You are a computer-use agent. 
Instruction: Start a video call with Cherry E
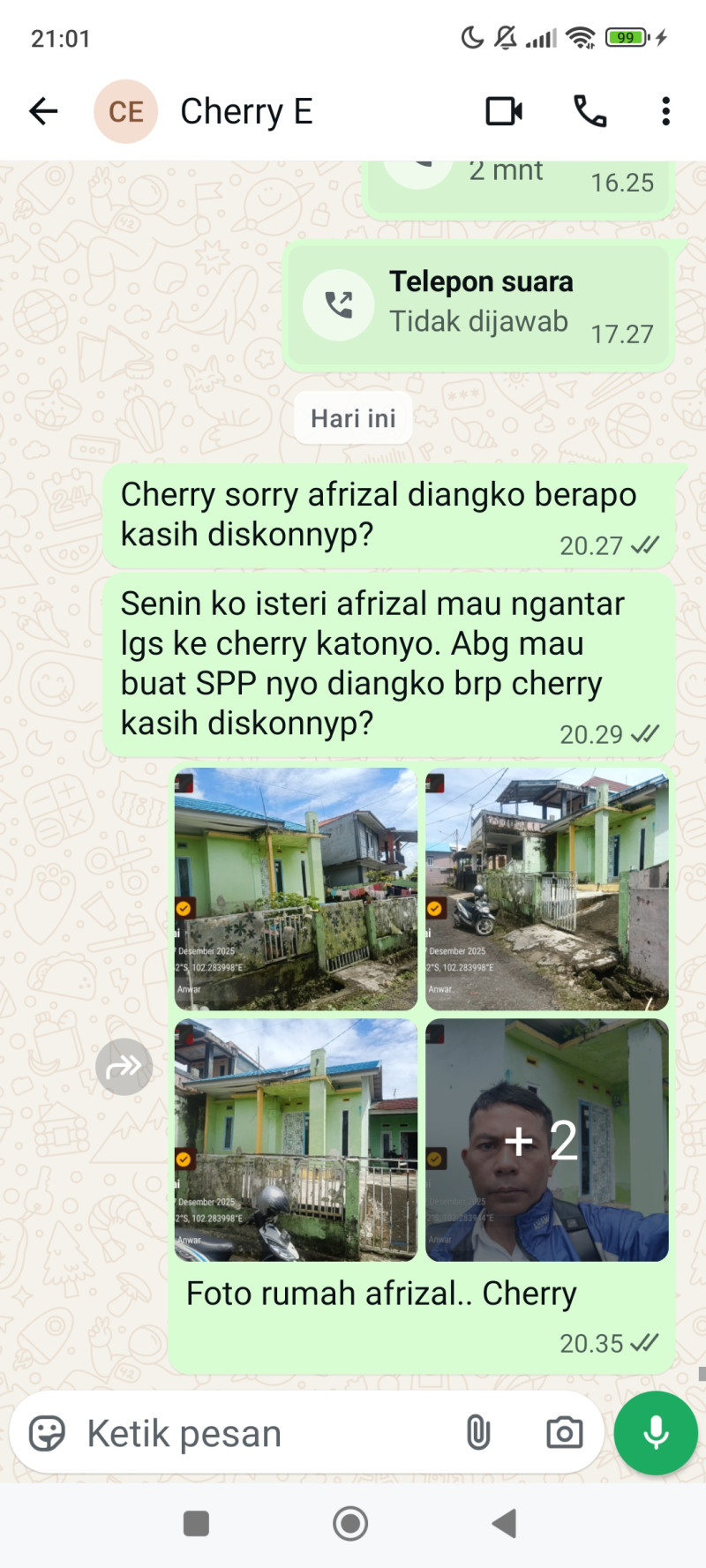[503, 110]
